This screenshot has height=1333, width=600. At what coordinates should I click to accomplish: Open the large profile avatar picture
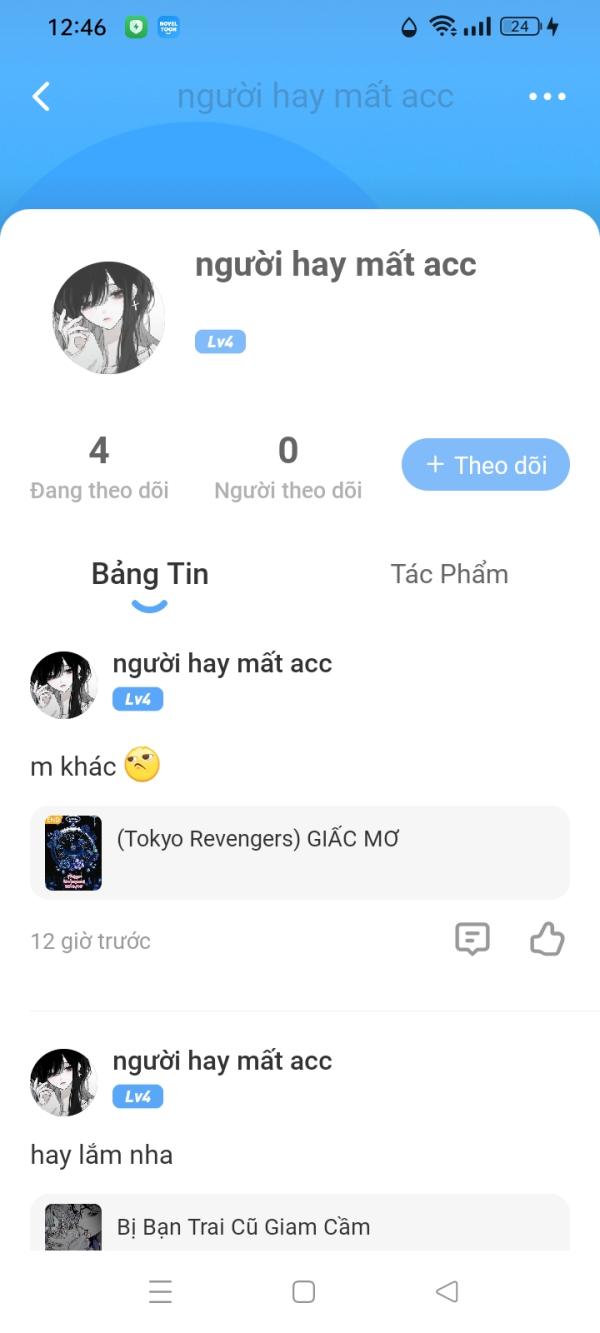pos(108,318)
